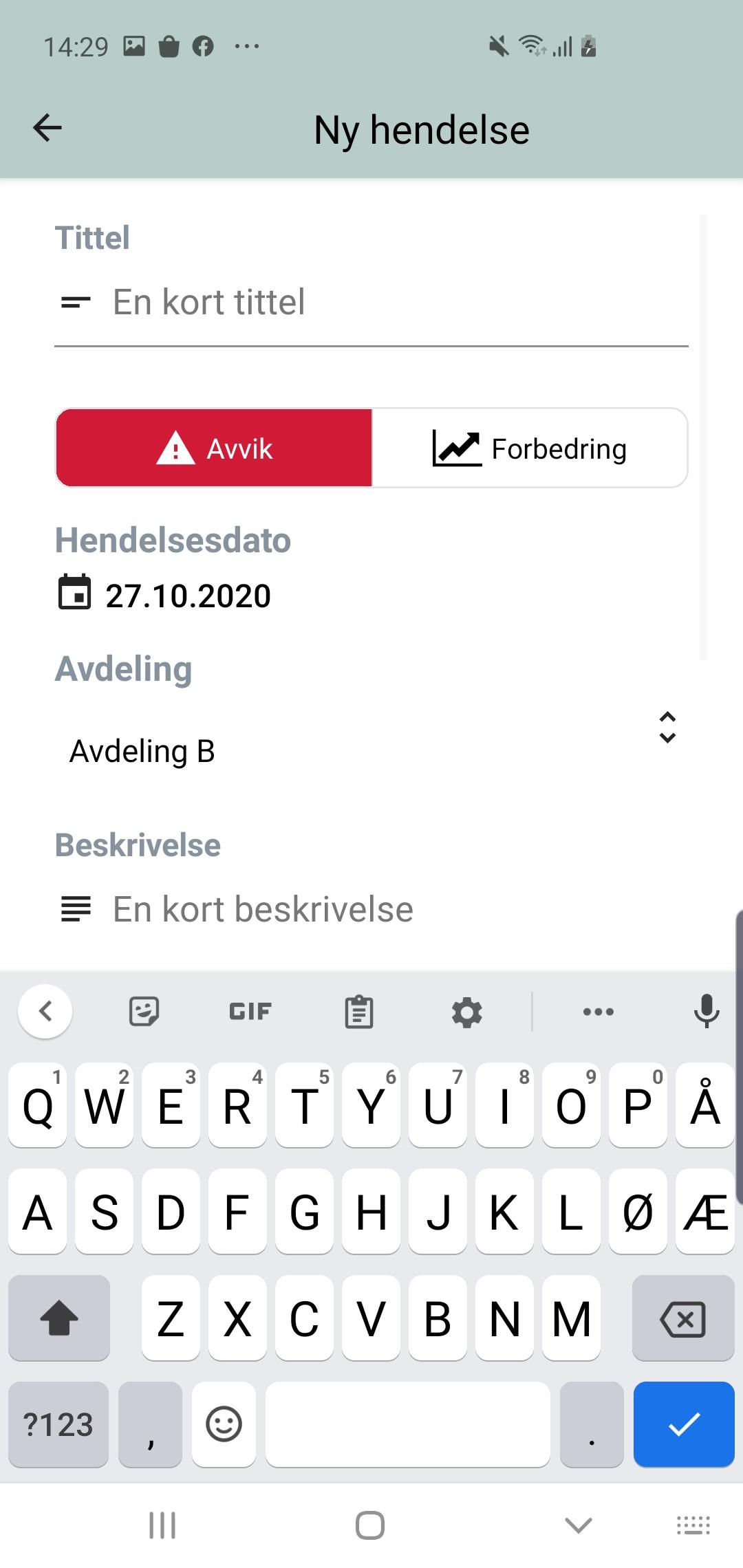
Task: Collapse the keyboard toolbar with the arrow
Action: [x=45, y=1012]
